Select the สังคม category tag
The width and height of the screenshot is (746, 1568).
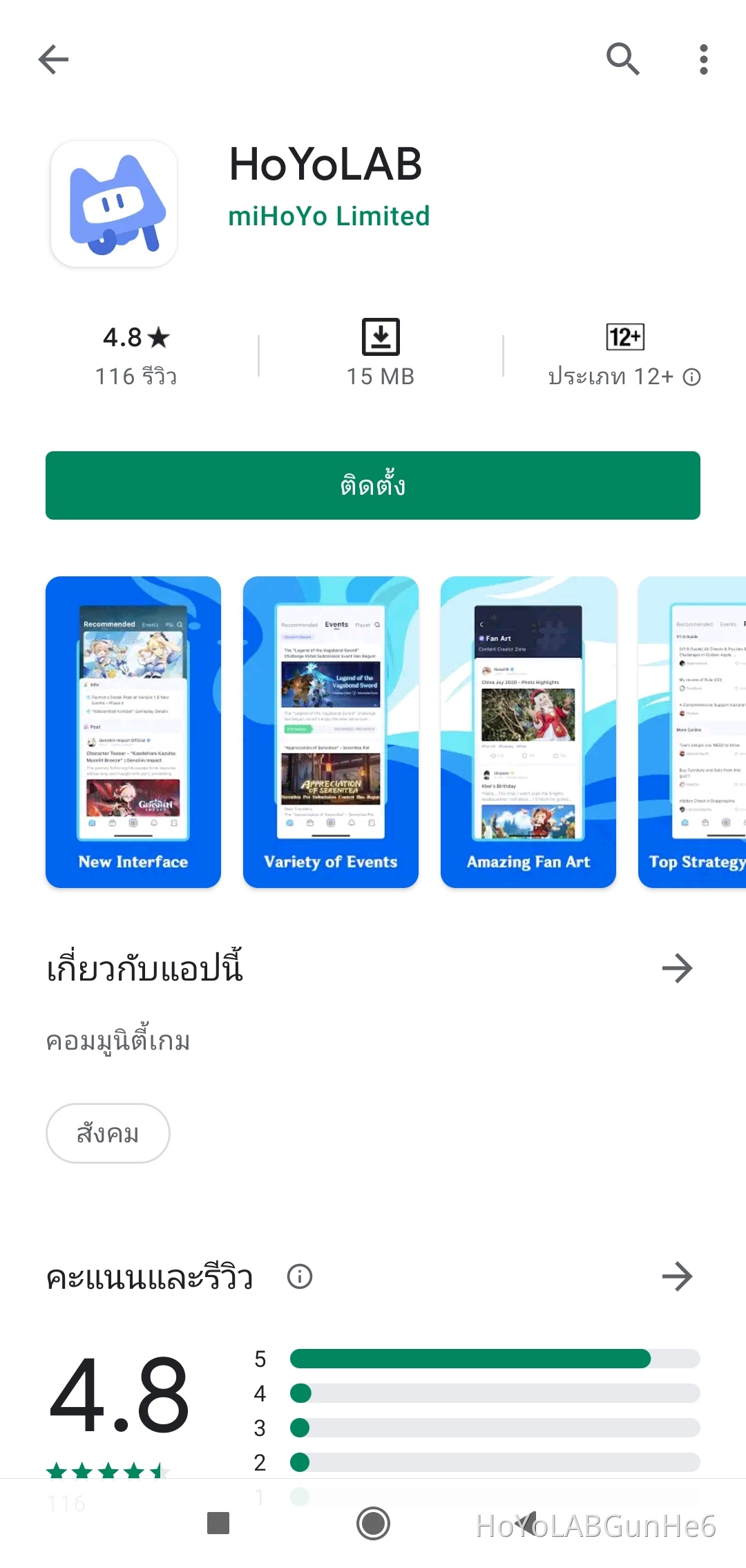point(107,1133)
